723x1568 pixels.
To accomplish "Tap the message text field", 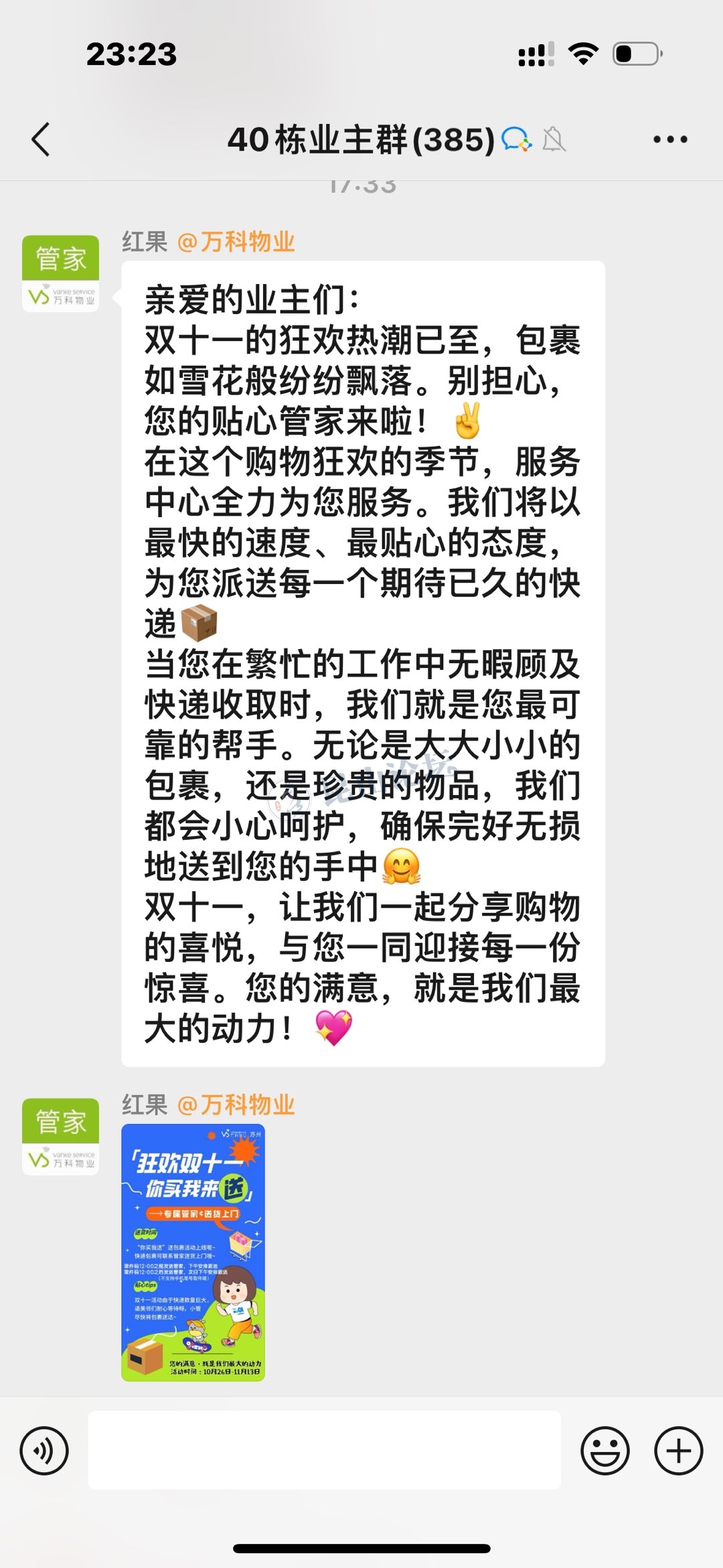I will [325, 1451].
